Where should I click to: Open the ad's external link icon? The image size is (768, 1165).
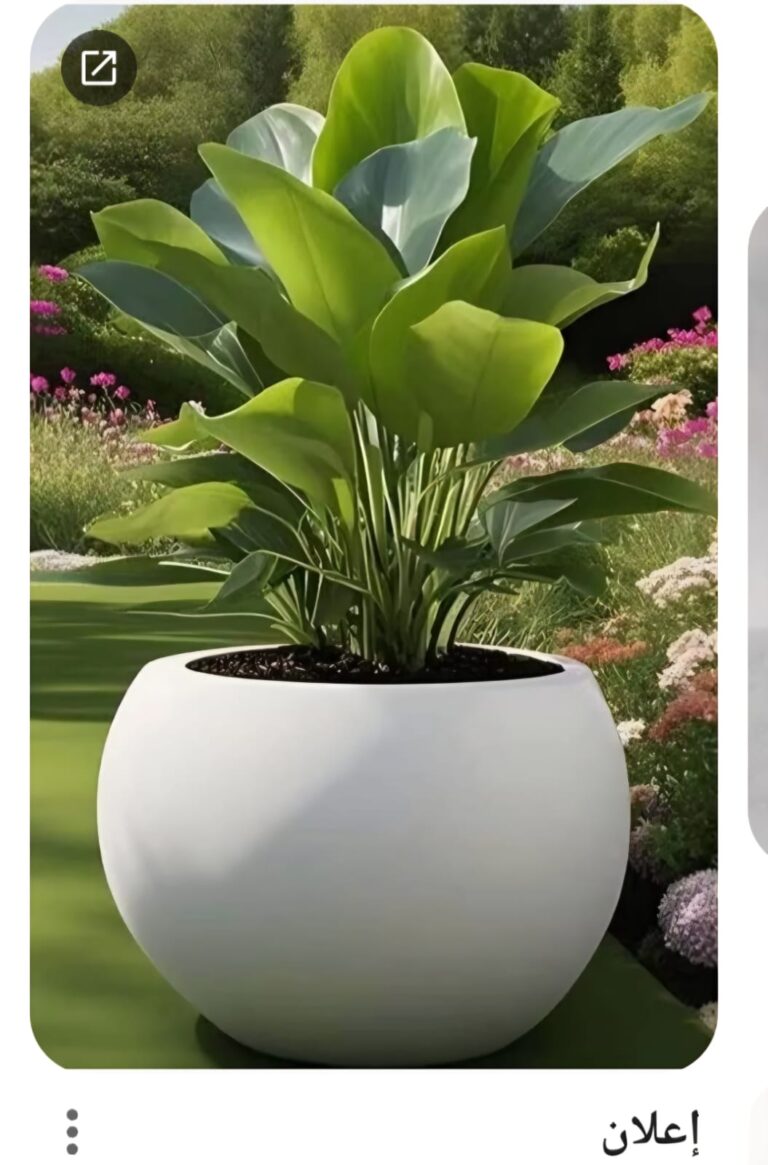[98, 68]
